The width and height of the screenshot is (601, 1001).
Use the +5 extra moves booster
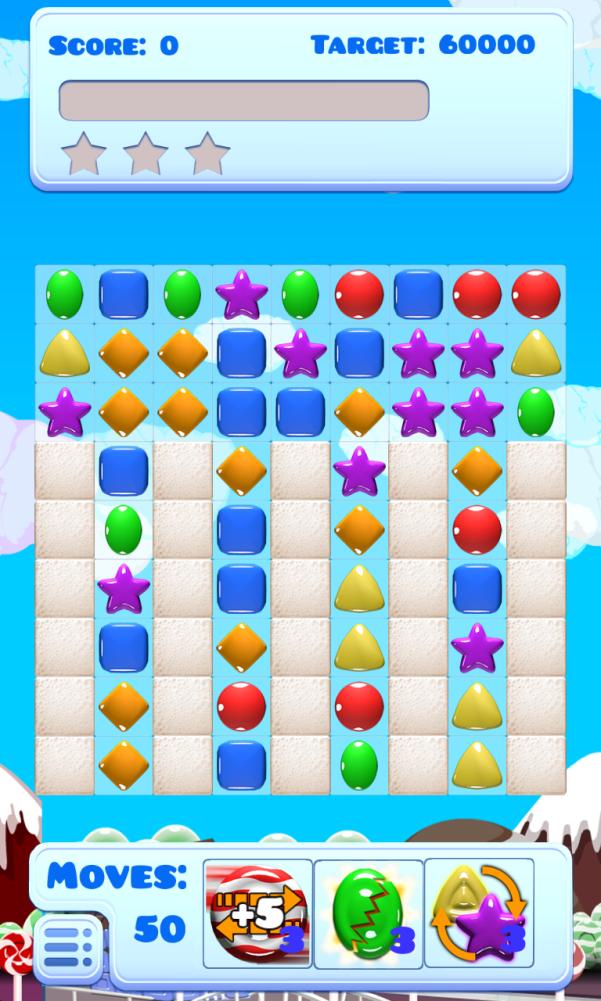tap(258, 913)
